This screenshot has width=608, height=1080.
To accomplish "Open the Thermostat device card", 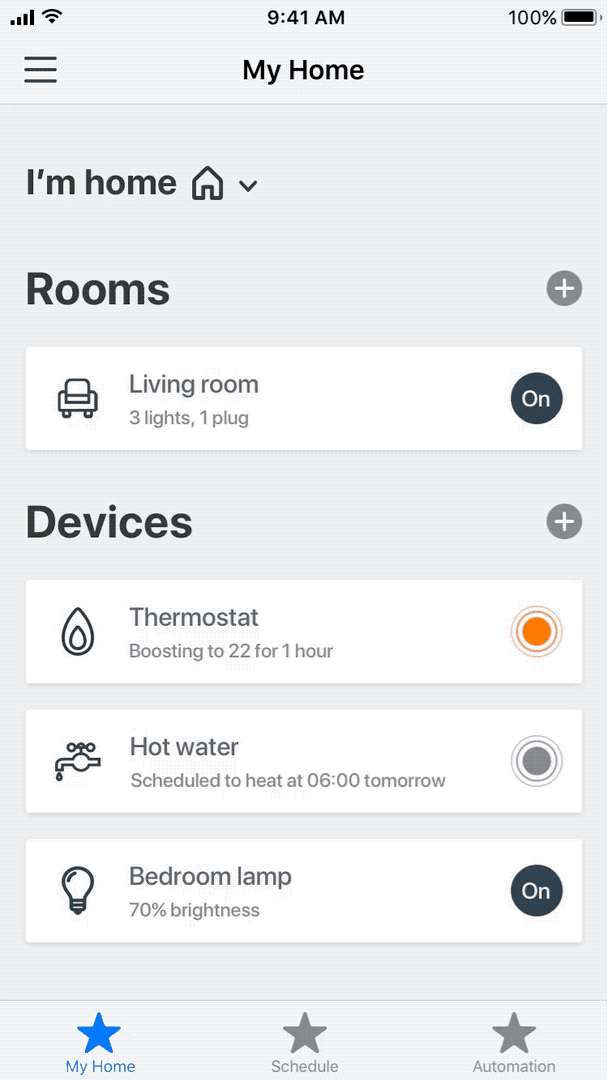I will coord(304,632).
